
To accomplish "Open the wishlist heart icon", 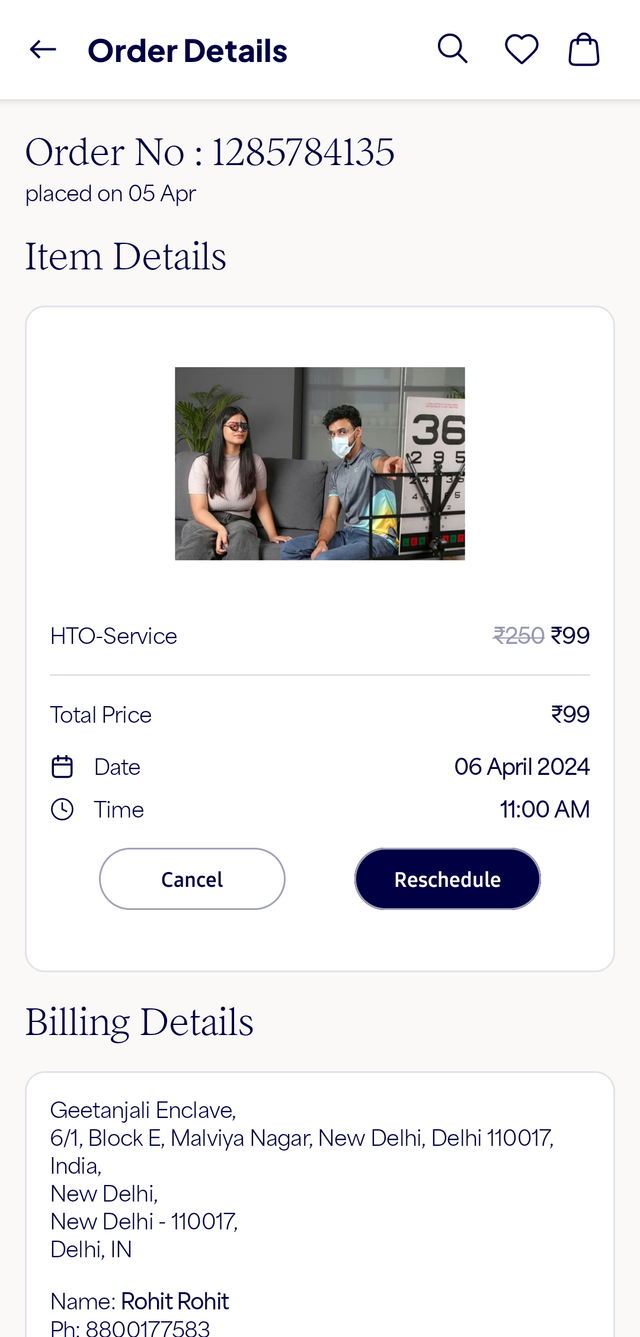I will point(521,49).
